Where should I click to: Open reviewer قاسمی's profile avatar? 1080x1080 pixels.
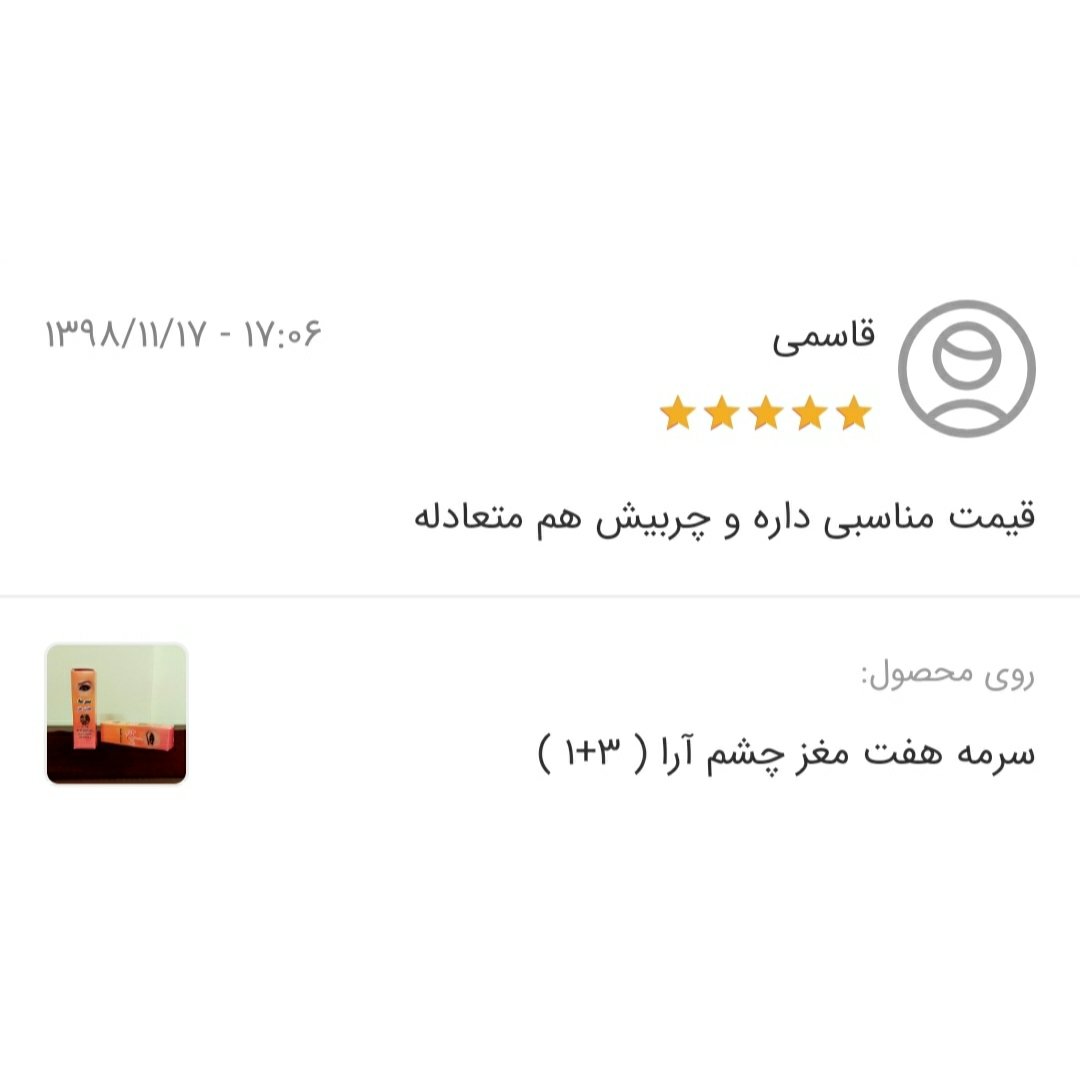point(966,368)
